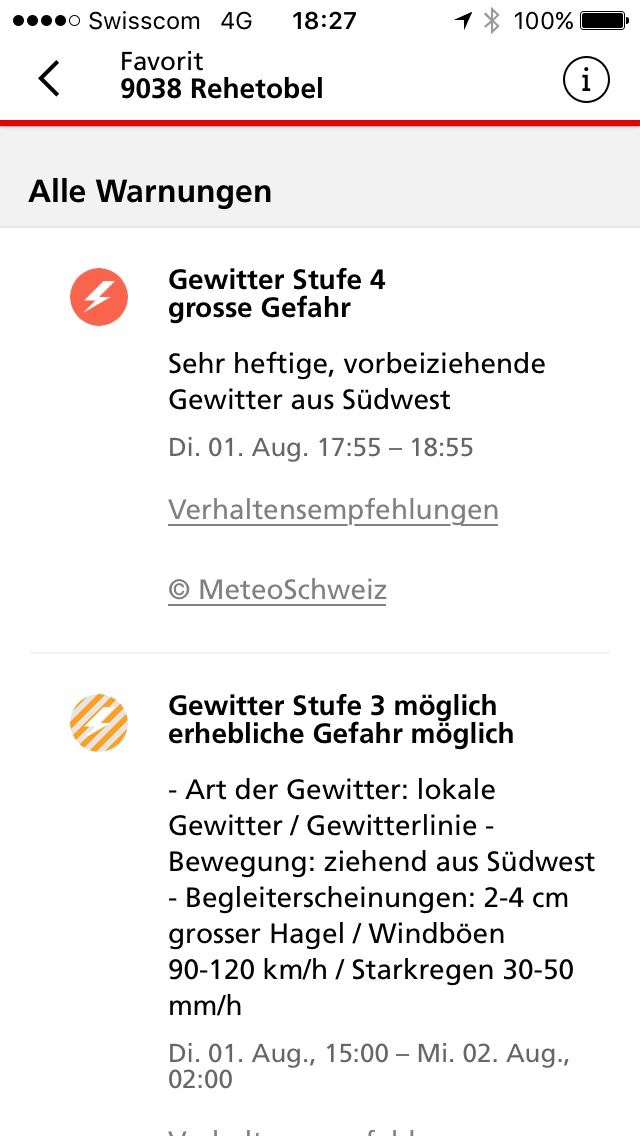Image resolution: width=640 pixels, height=1136 pixels.
Task: Open Verhaltensempfehlungen for Gewitter Stufe 4
Action: point(333,510)
